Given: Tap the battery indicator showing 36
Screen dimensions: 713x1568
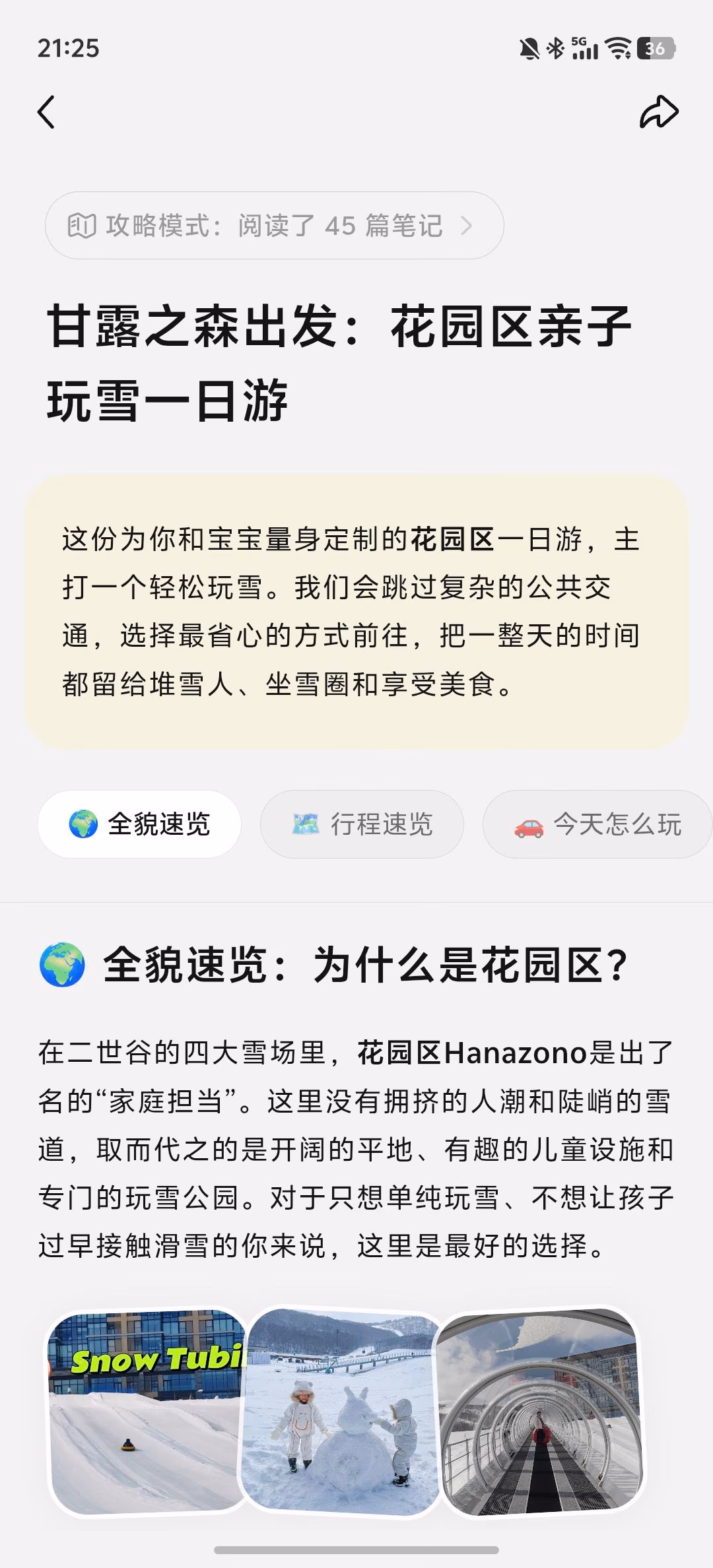Looking at the screenshot, I should tap(657, 48).
